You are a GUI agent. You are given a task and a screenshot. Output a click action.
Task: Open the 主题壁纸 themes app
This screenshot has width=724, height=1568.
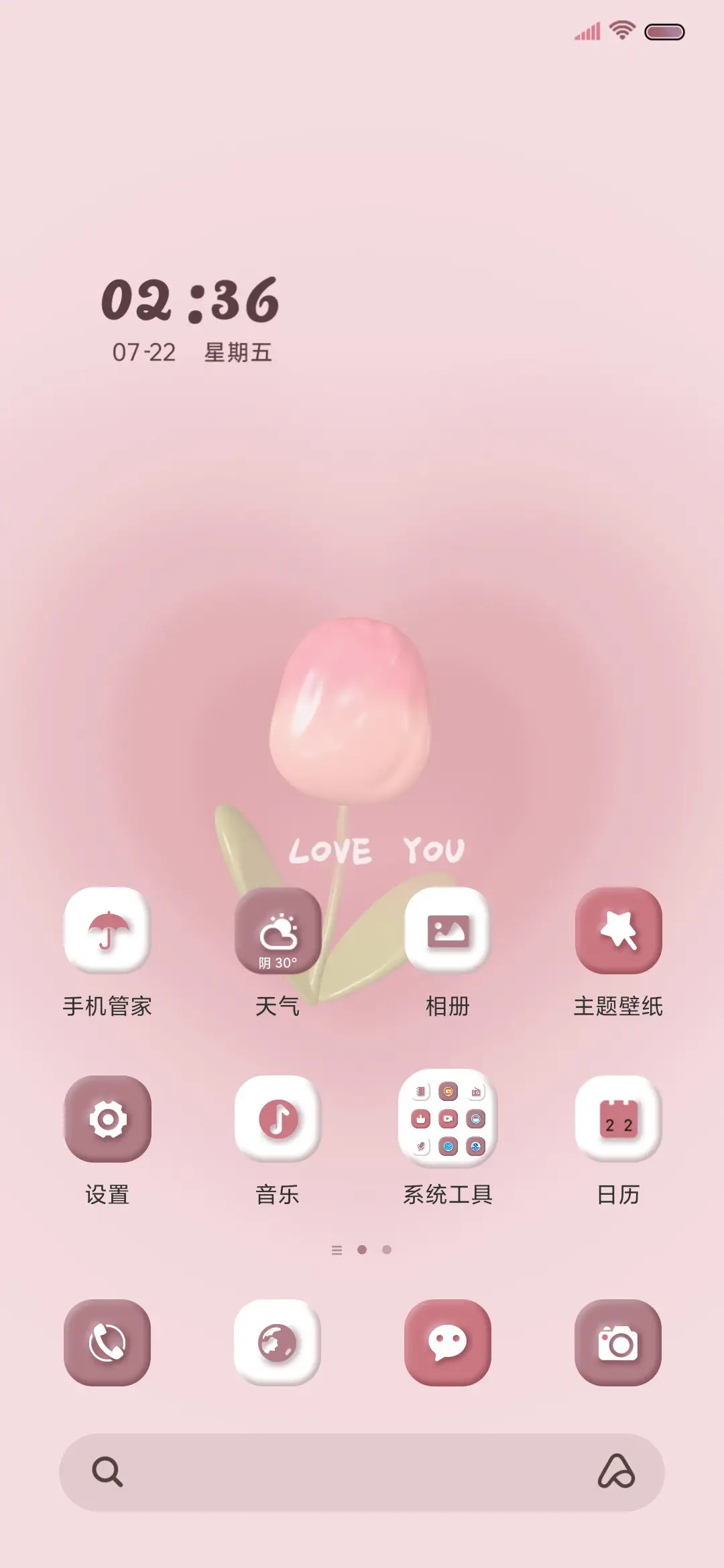click(618, 930)
